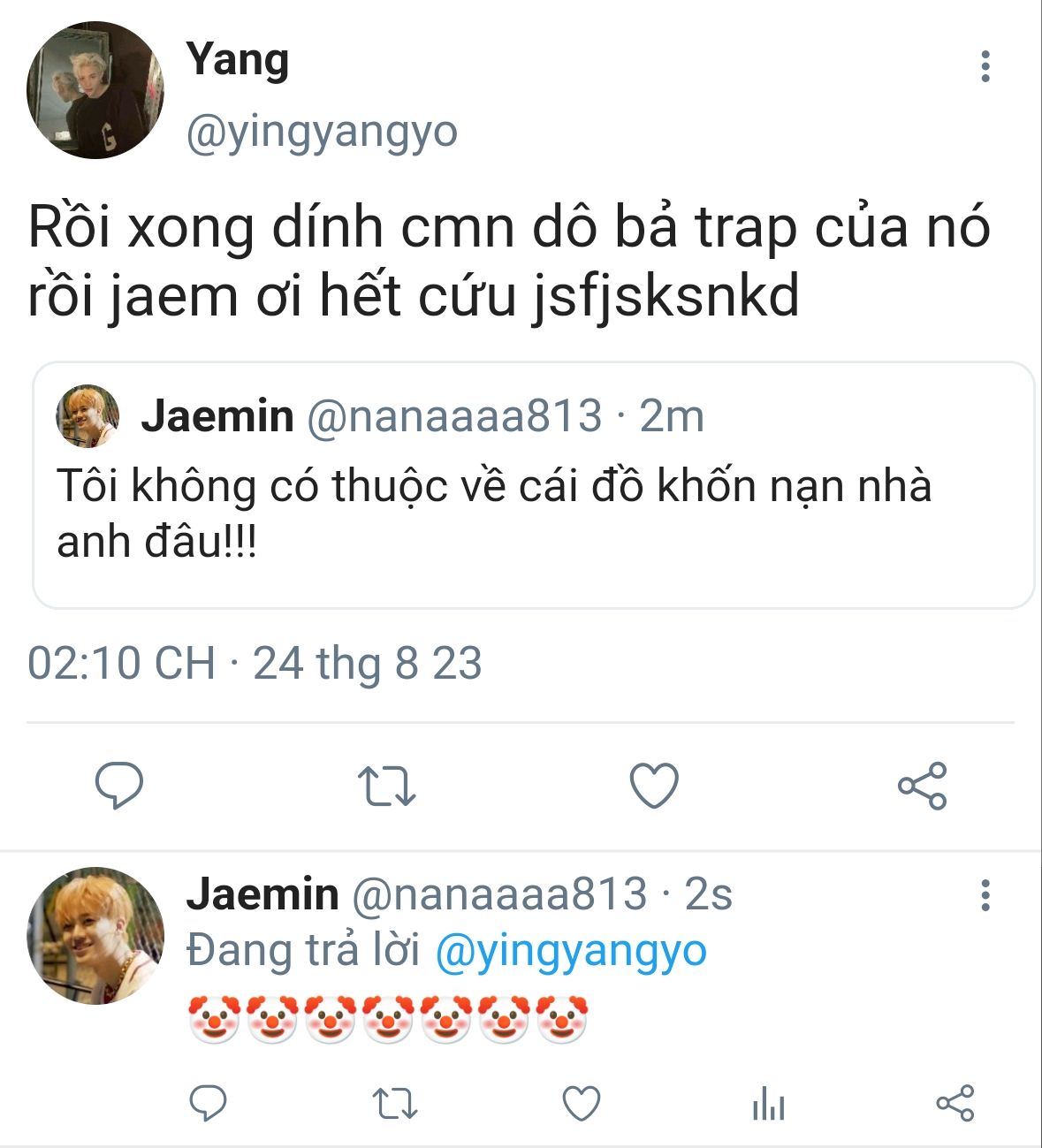Retweet Jaemin's clown emoji reply
The image size is (1042, 1148).
click(x=394, y=1104)
